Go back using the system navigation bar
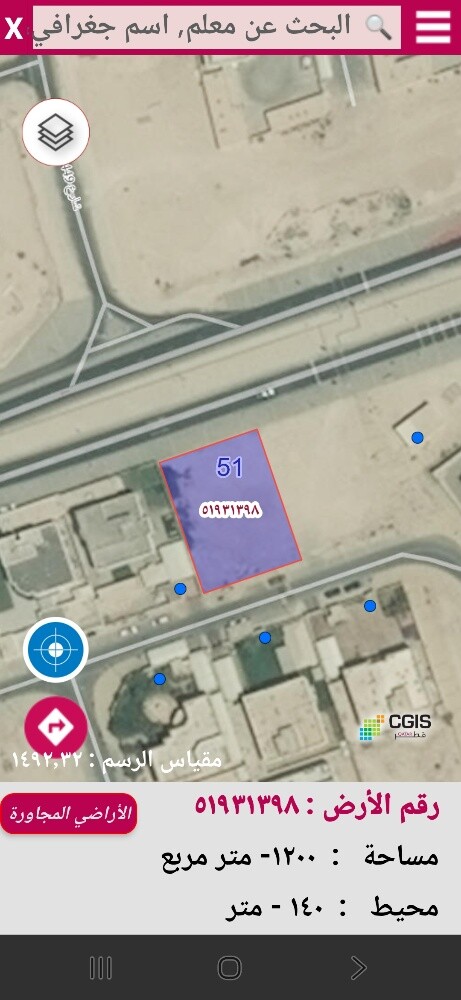Viewport: 461px width, 1000px height. click(359, 967)
